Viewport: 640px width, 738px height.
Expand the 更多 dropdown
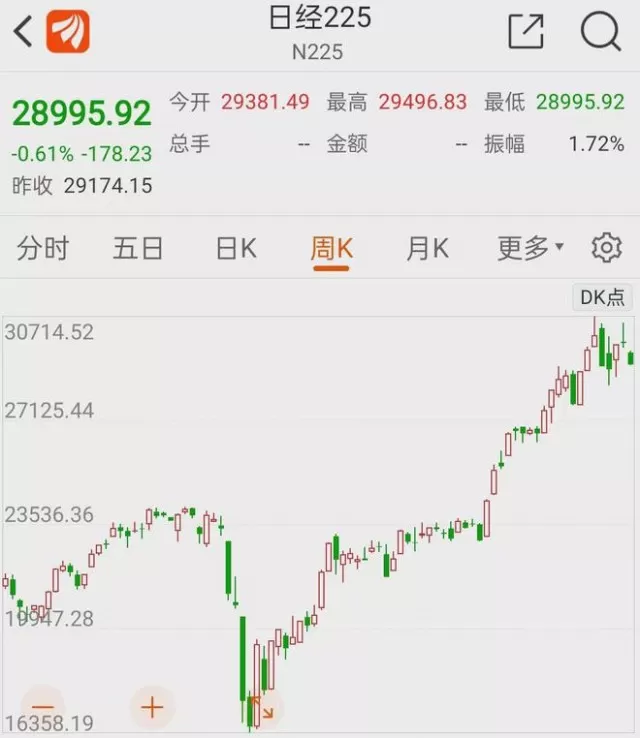pos(530,248)
